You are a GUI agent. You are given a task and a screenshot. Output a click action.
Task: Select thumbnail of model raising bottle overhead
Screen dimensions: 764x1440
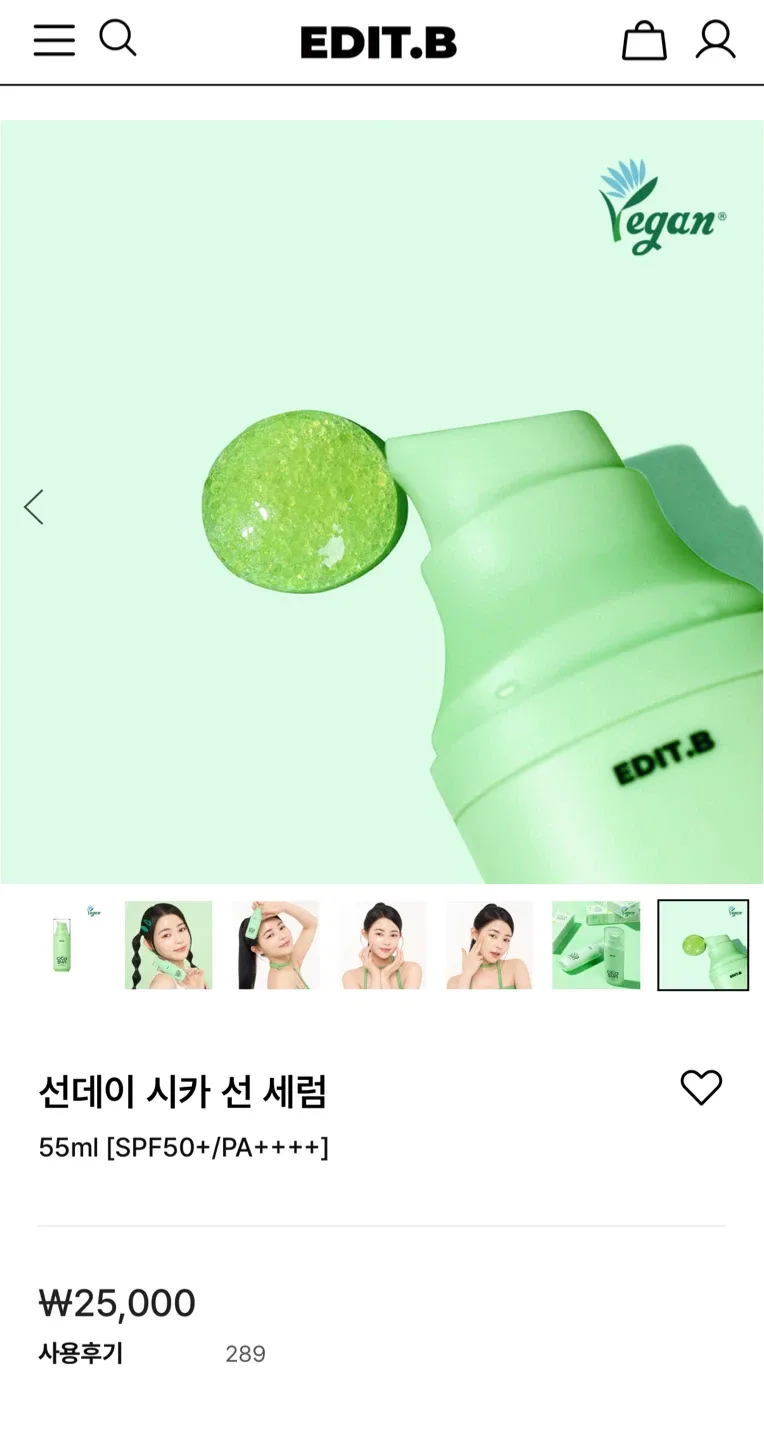point(275,945)
